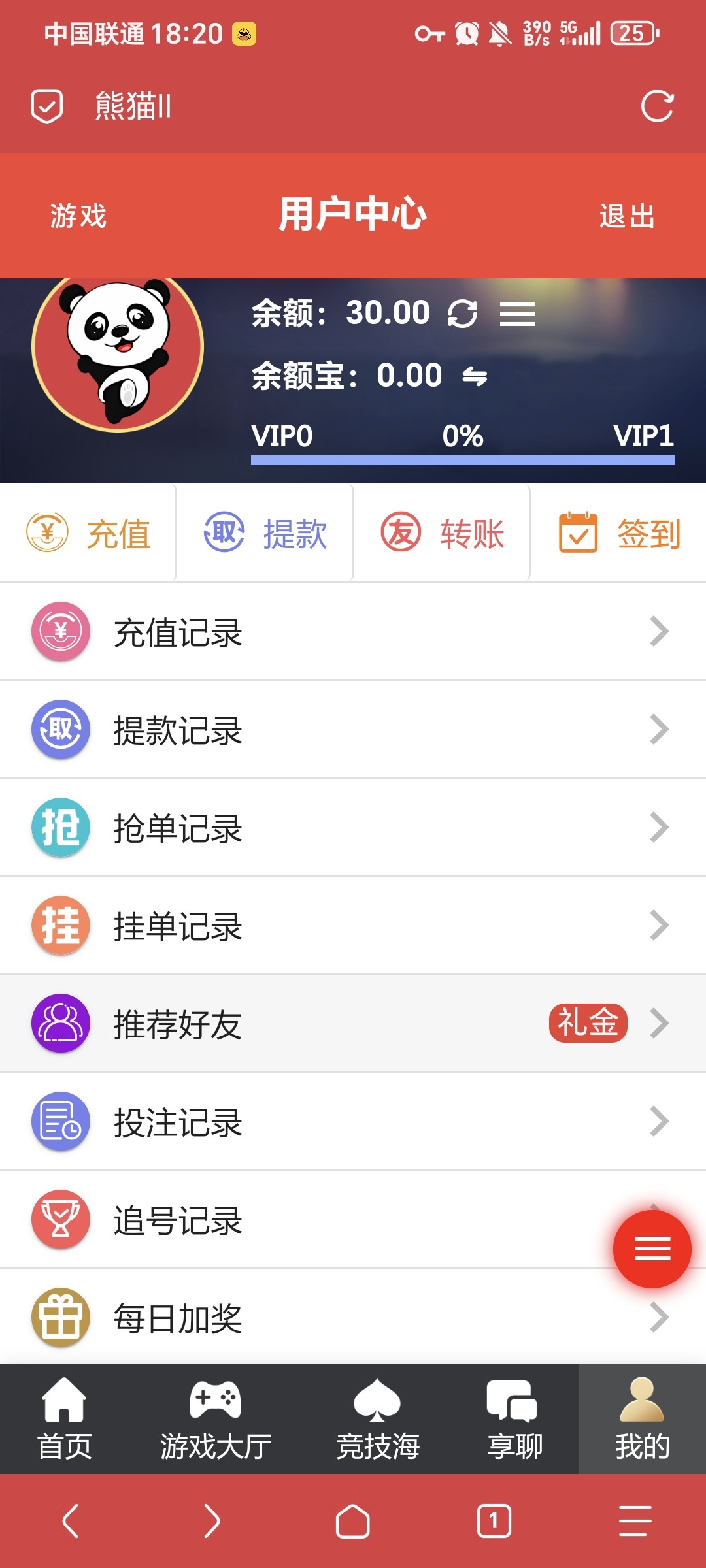The image size is (706, 1568).
Task: Switch to the 游戏大厅 tab
Action: (x=216, y=1419)
